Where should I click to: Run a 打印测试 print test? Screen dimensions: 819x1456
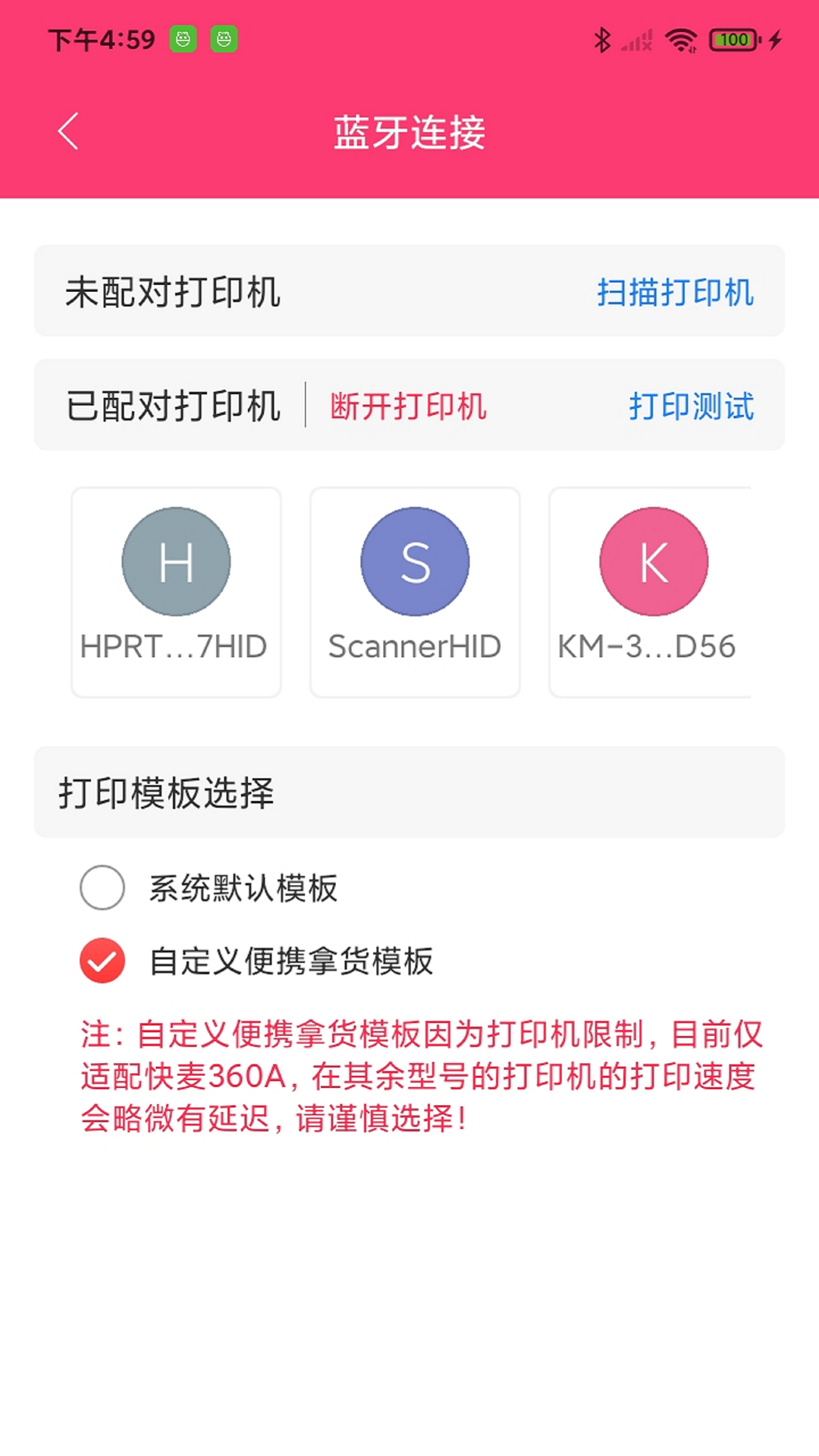pos(691,406)
